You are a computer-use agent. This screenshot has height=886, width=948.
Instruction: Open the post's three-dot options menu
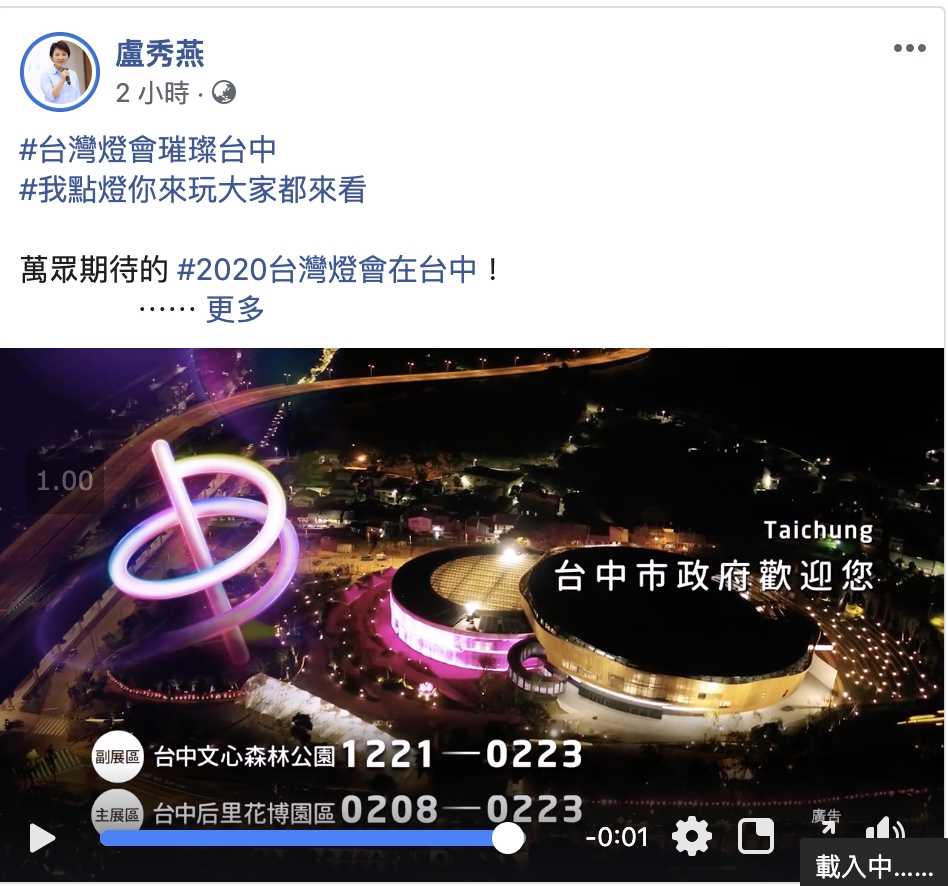click(909, 48)
